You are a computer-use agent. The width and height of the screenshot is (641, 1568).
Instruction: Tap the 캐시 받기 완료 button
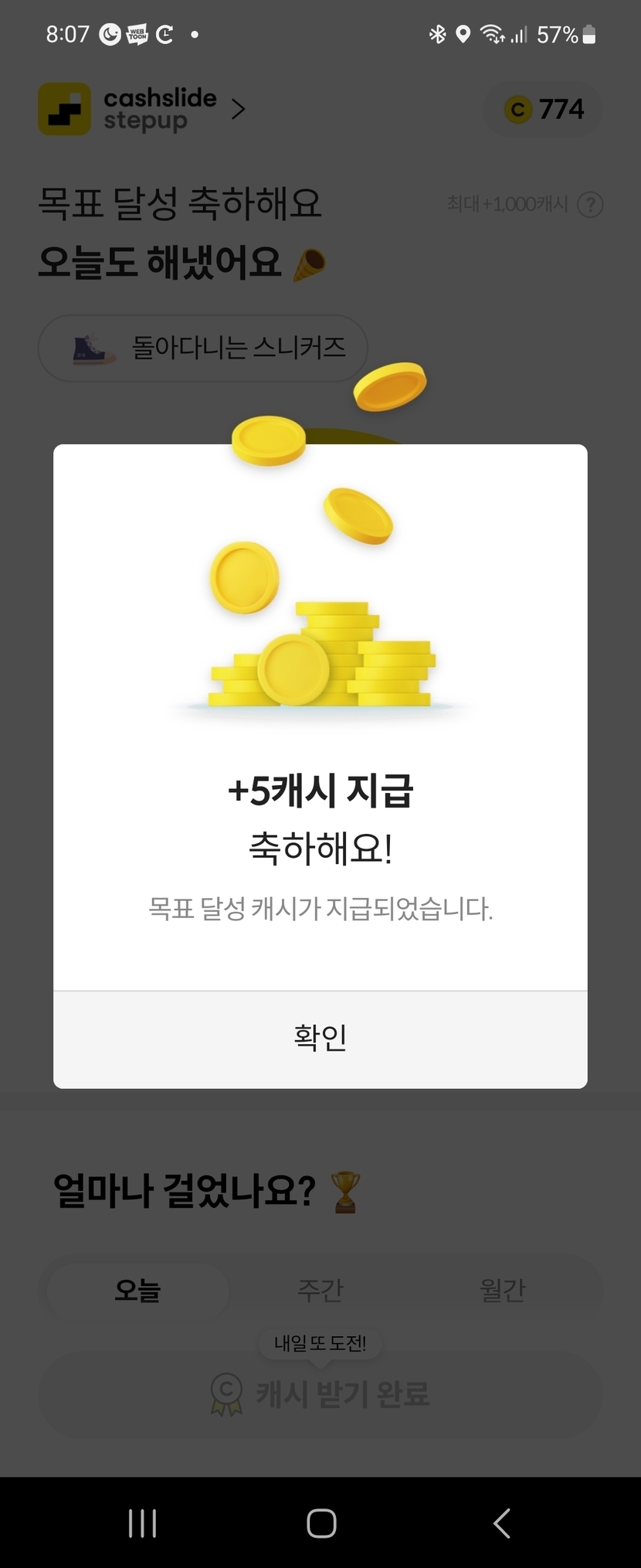coord(320,1394)
